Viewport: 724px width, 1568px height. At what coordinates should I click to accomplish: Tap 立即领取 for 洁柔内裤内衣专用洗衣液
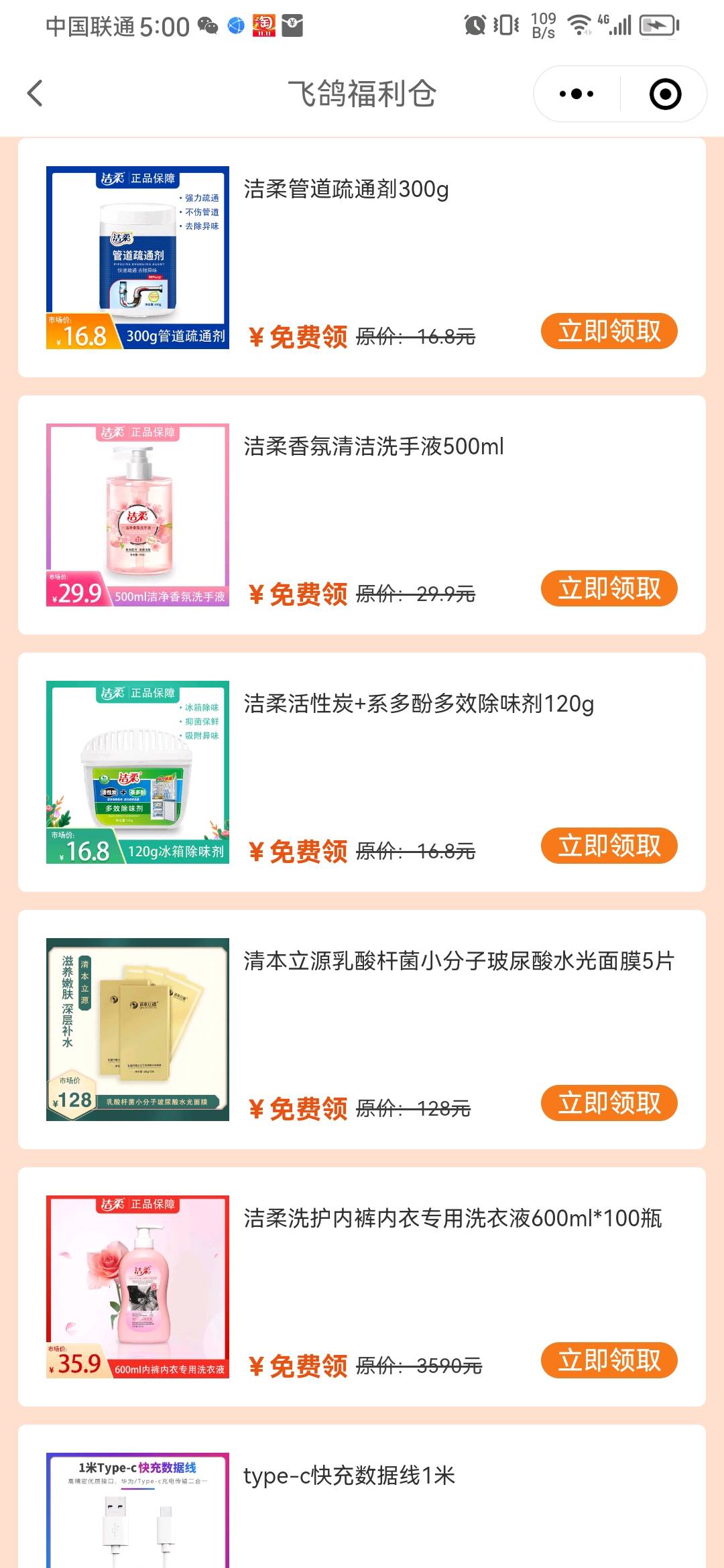click(609, 1360)
